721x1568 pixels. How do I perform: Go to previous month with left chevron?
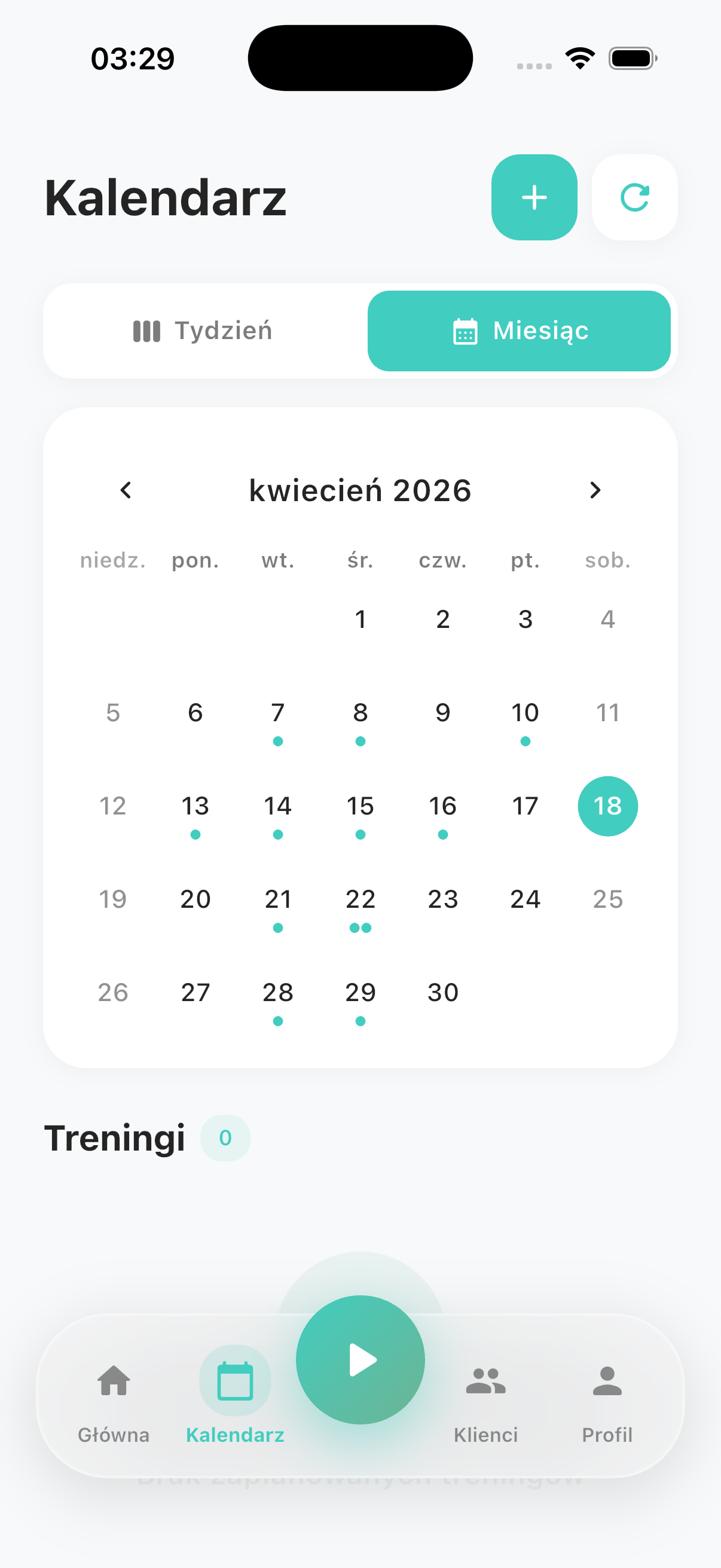[x=127, y=490]
